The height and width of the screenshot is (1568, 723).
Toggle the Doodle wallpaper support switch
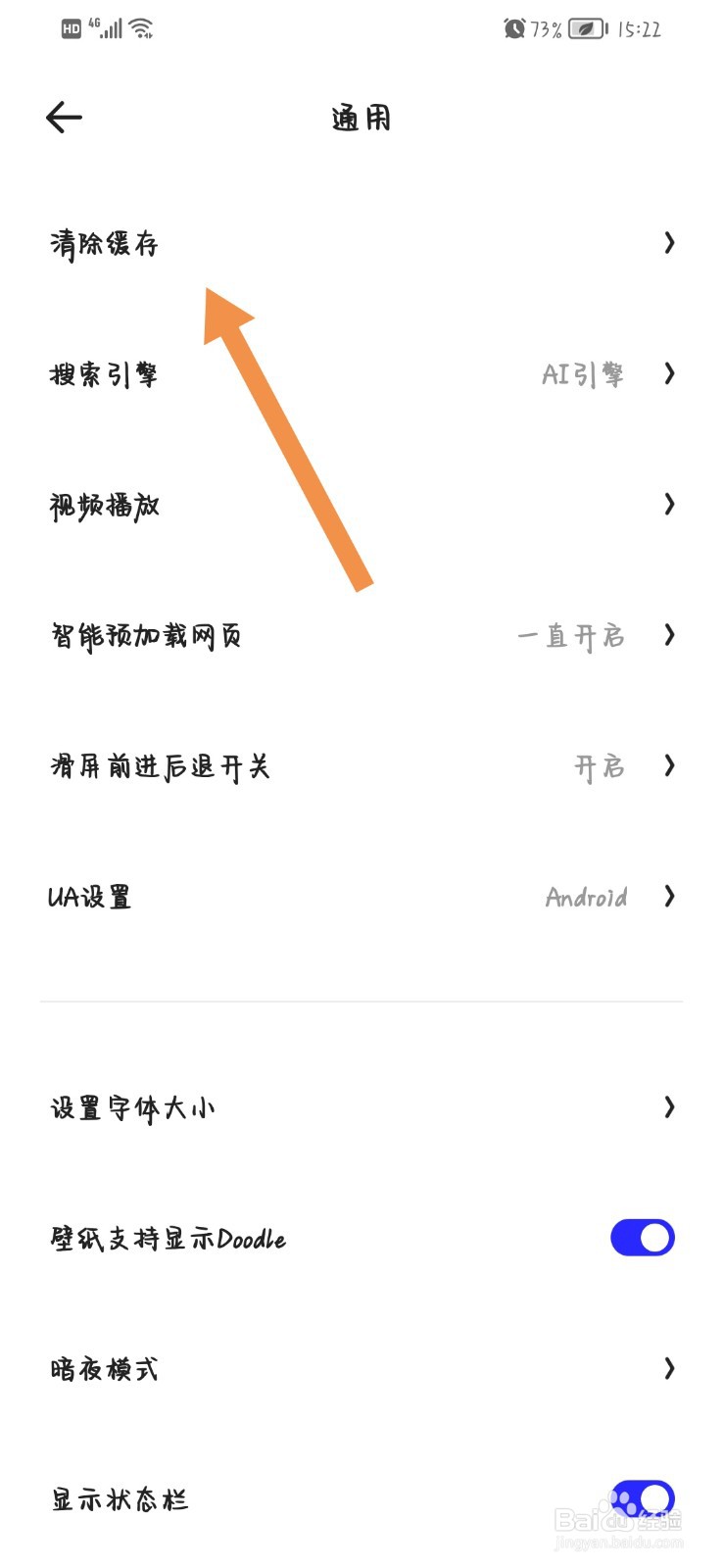[643, 1238]
